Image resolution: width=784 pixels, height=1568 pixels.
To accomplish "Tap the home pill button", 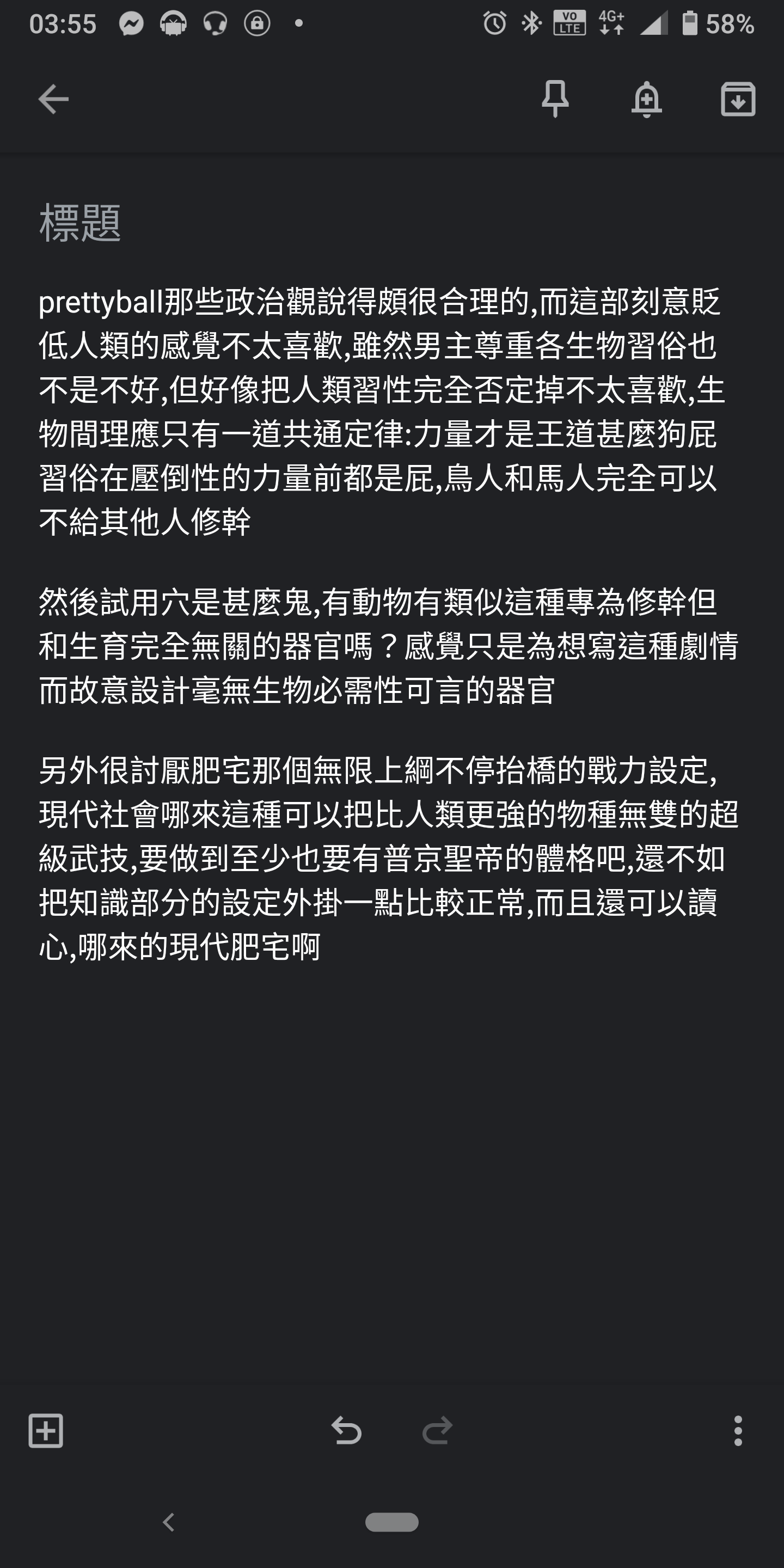I will pyautogui.click(x=391, y=1522).
